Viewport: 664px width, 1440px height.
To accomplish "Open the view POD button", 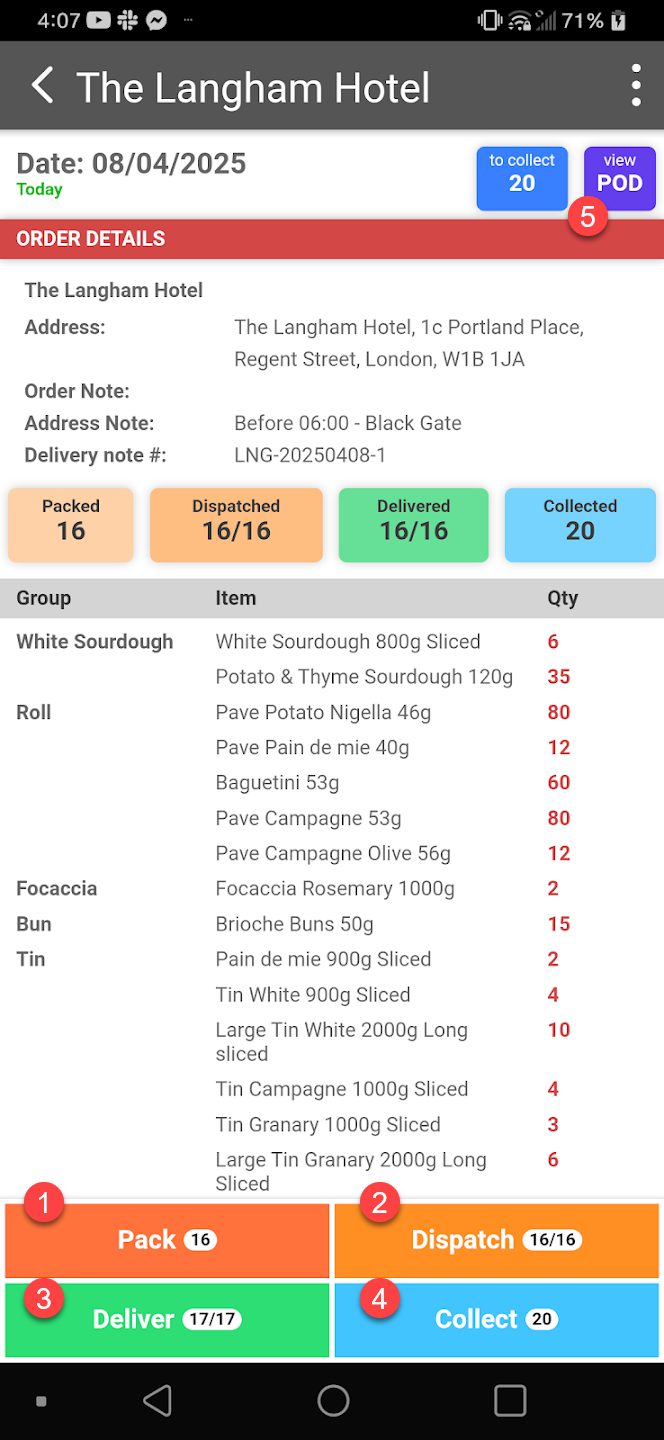I will point(620,179).
